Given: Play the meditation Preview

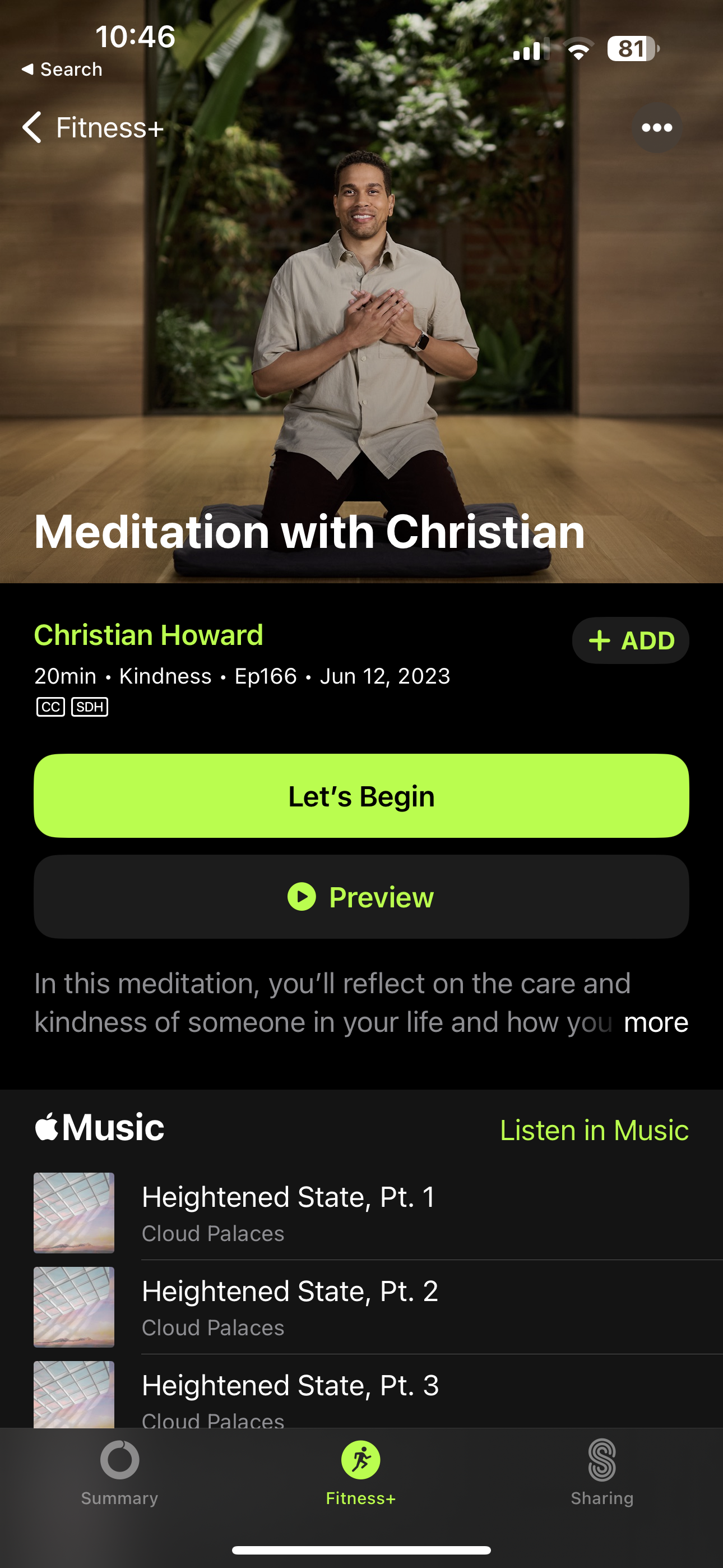Looking at the screenshot, I should tap(361, 897).
